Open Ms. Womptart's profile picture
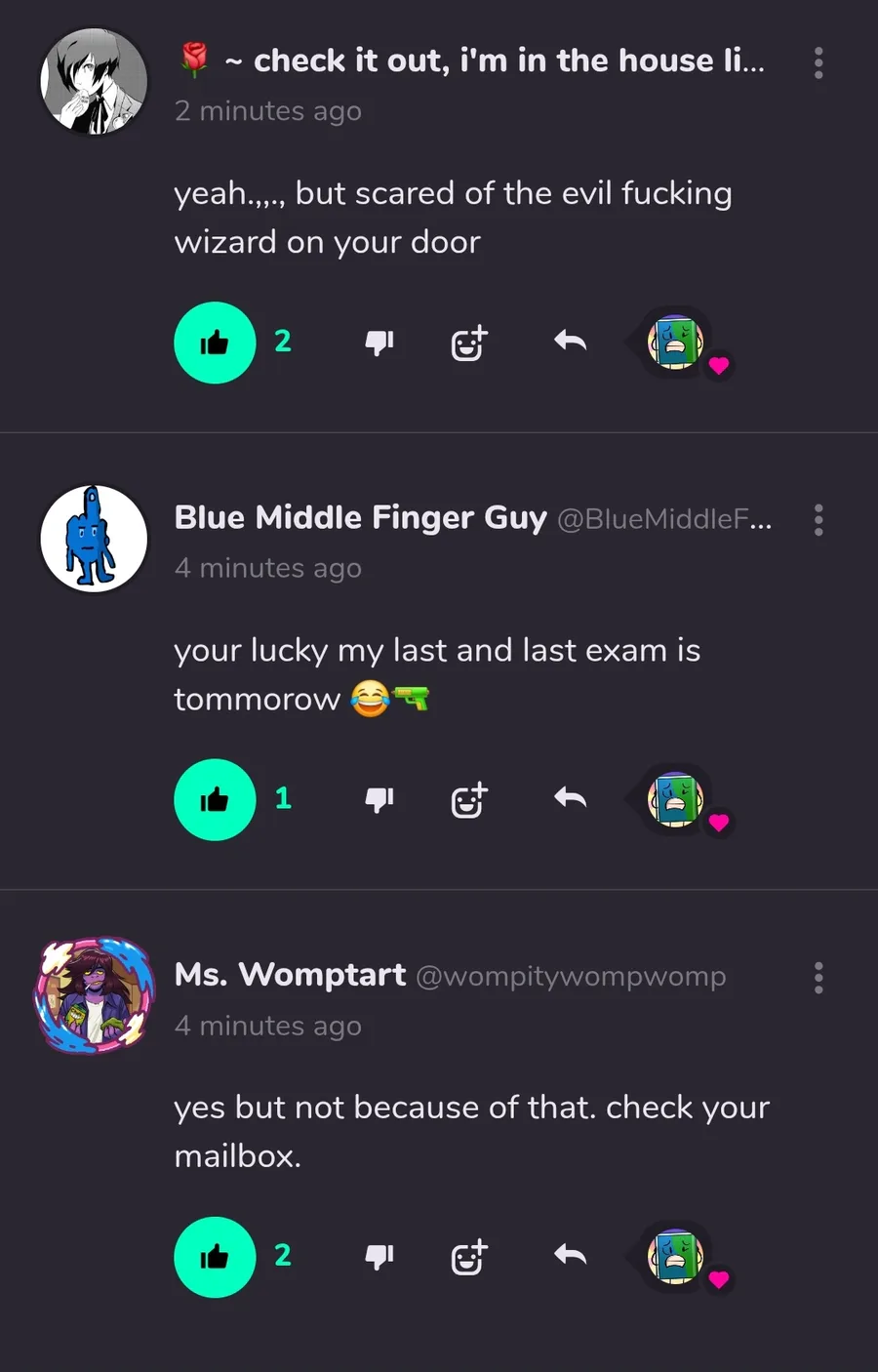The width and height of the screenshot is (878, 1372). (94, 996)
